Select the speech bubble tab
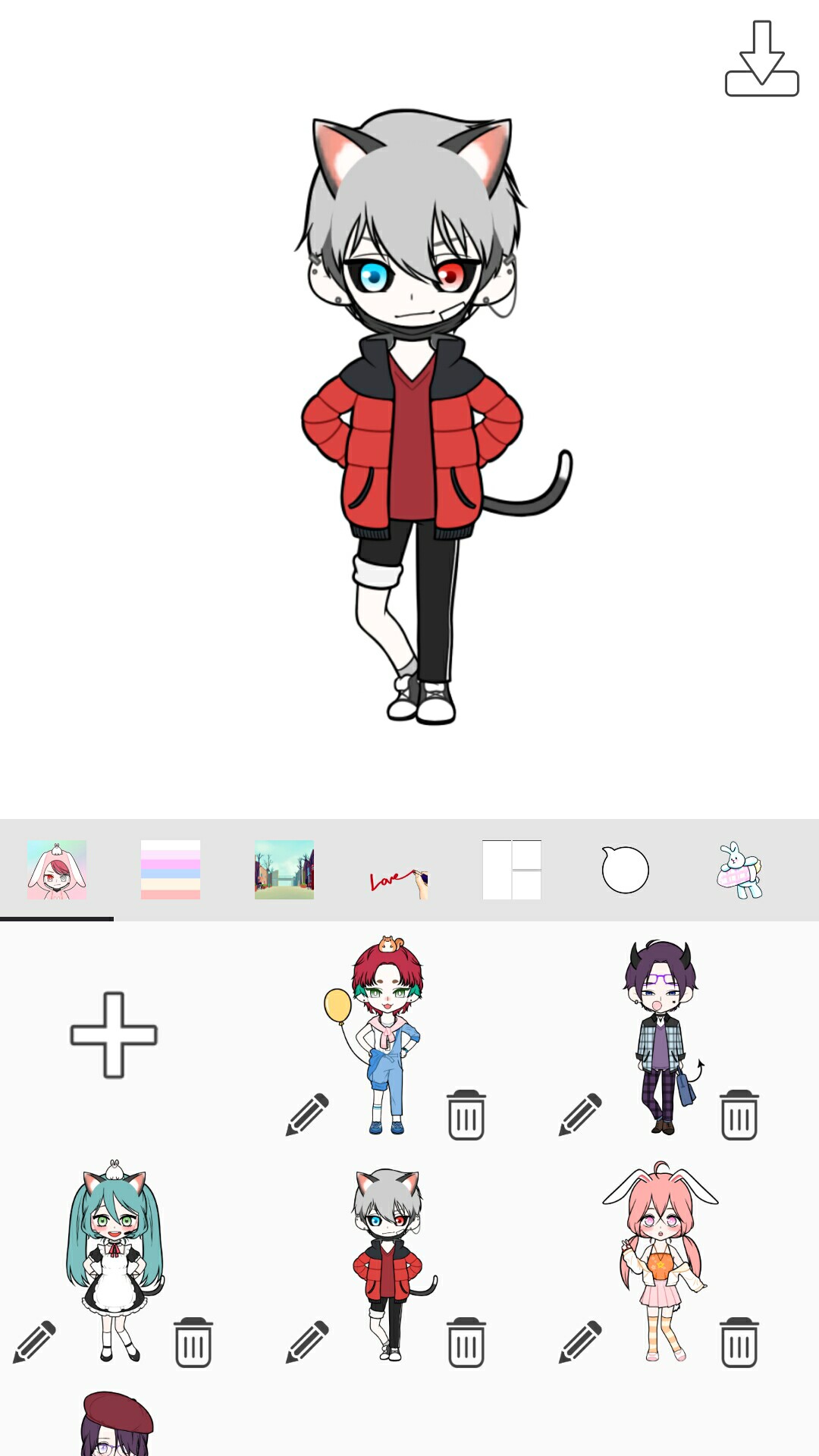This screenshot has height=1456, width=819. click(x=626, y=870)
